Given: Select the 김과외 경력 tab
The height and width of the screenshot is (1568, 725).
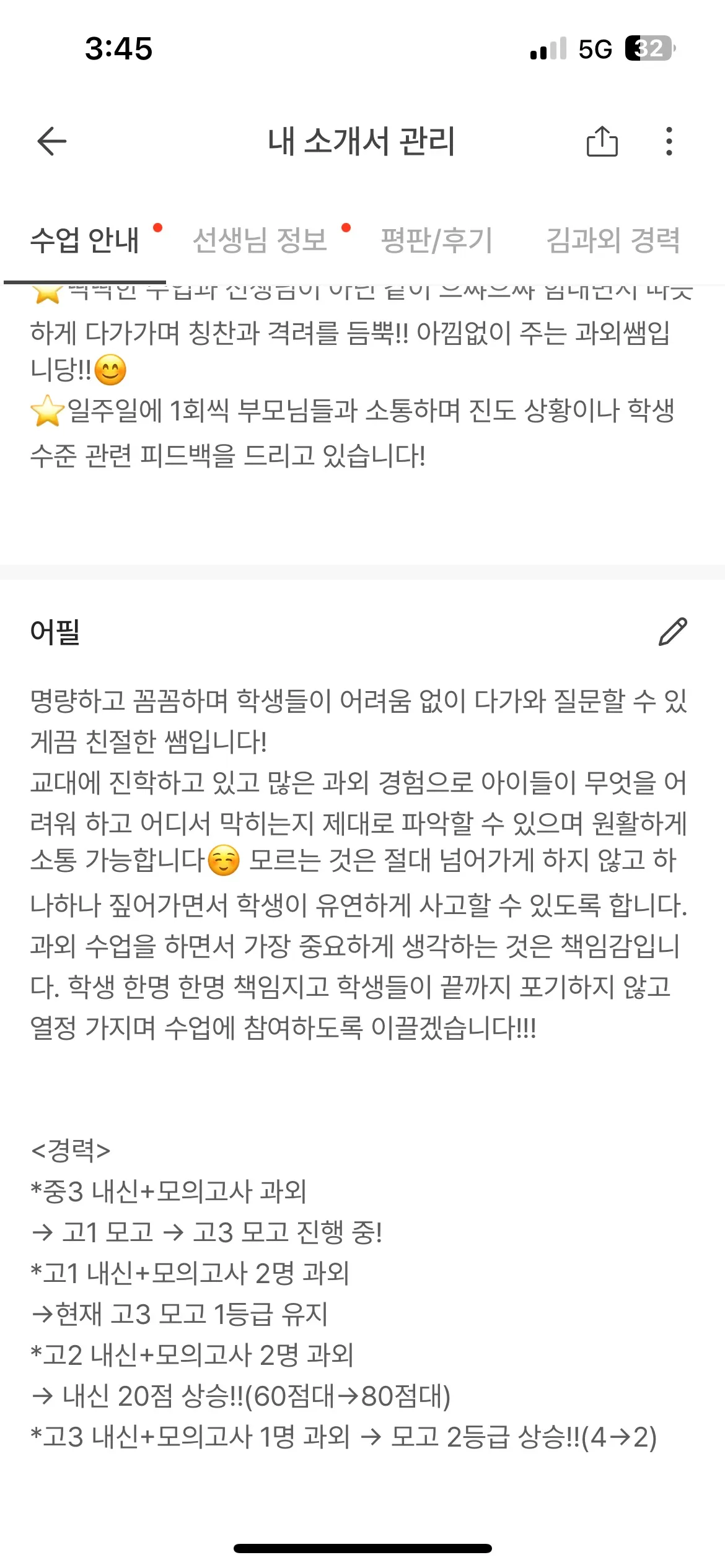Looking at the screenshot, I should click(x=615, y=242).
